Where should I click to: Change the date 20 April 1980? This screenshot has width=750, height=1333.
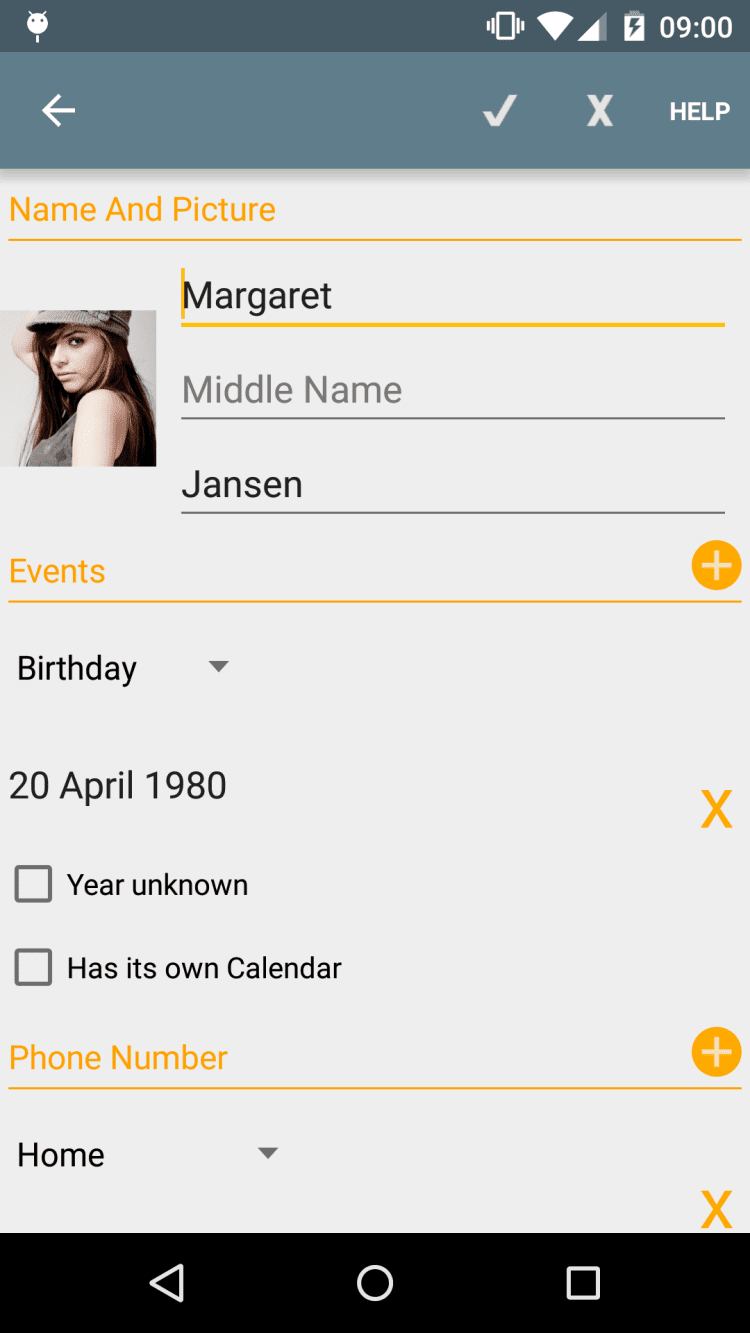118,786
